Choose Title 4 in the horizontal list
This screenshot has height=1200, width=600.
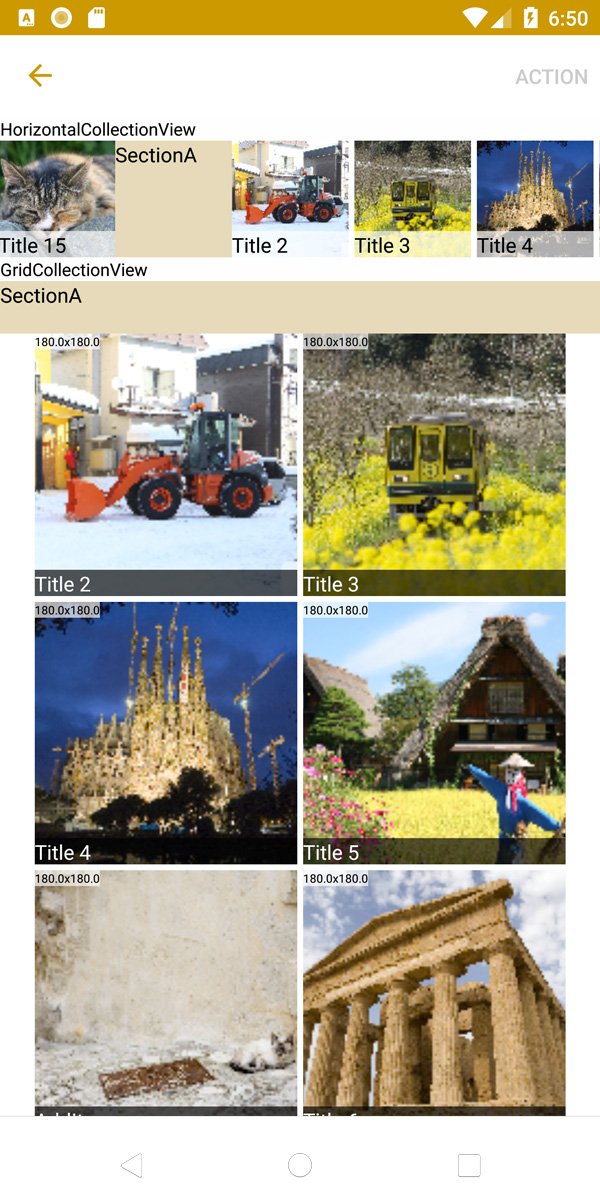535,199
